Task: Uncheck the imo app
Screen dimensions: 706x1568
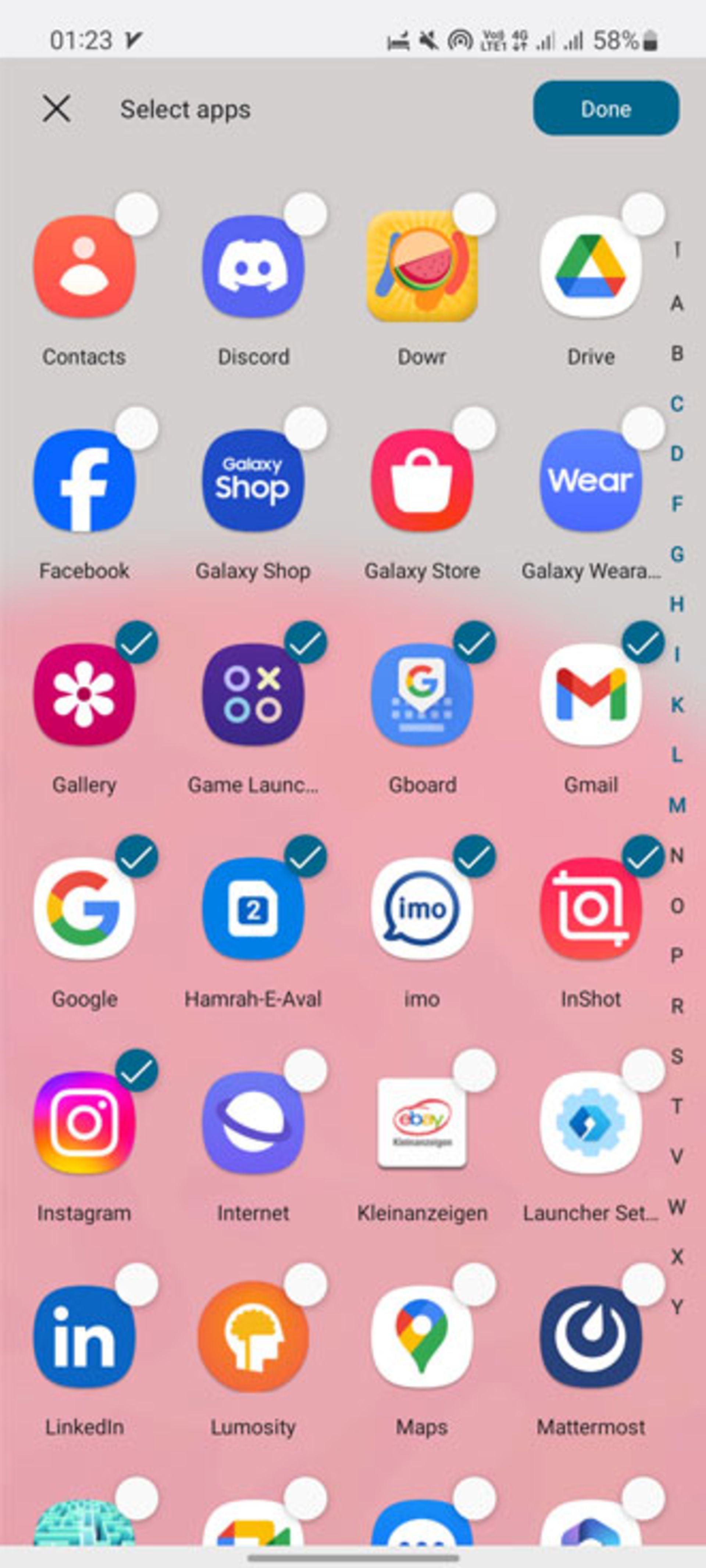Action: (422, 909)
